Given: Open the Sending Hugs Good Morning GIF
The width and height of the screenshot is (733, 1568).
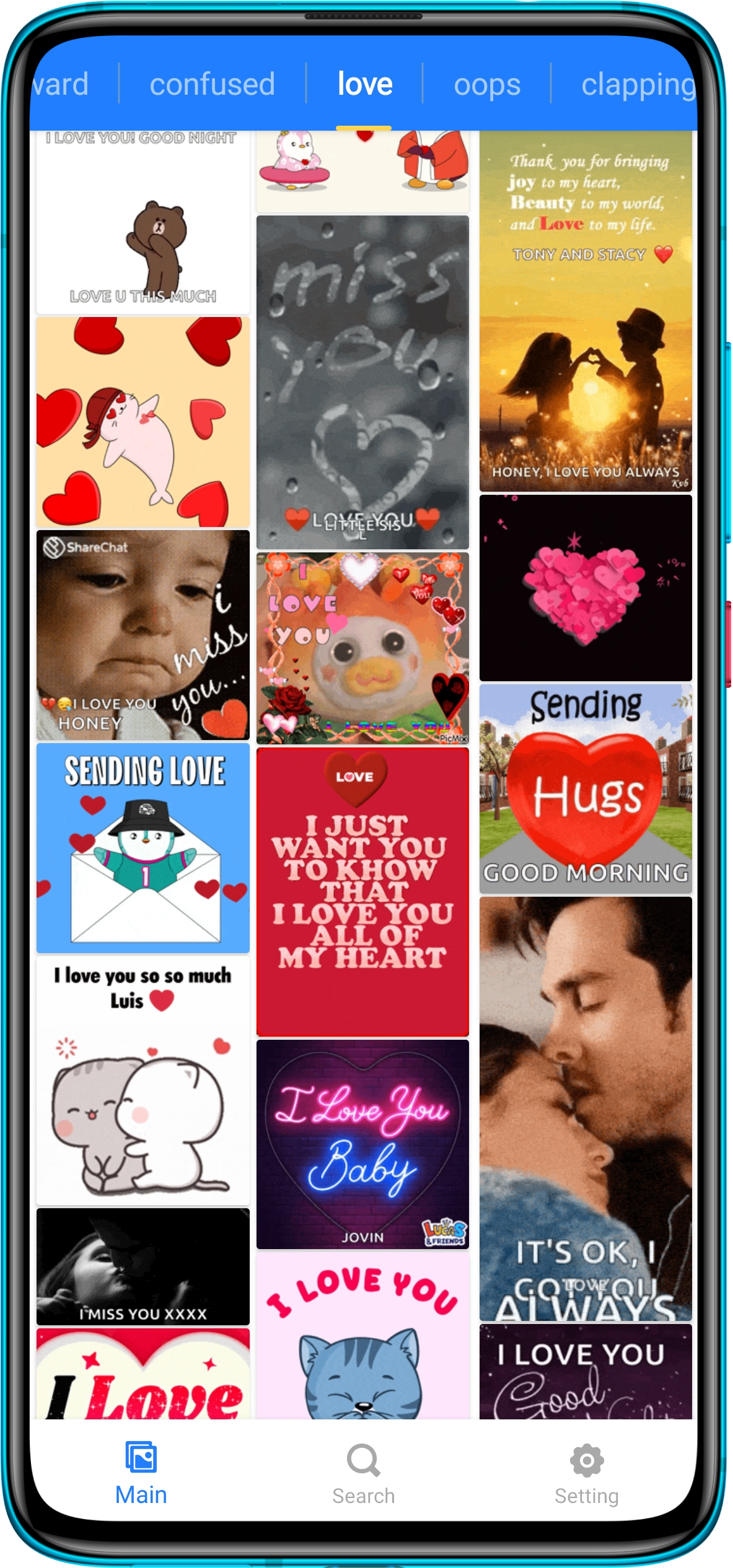Looking at the screenshot, I should click(586, 788).
